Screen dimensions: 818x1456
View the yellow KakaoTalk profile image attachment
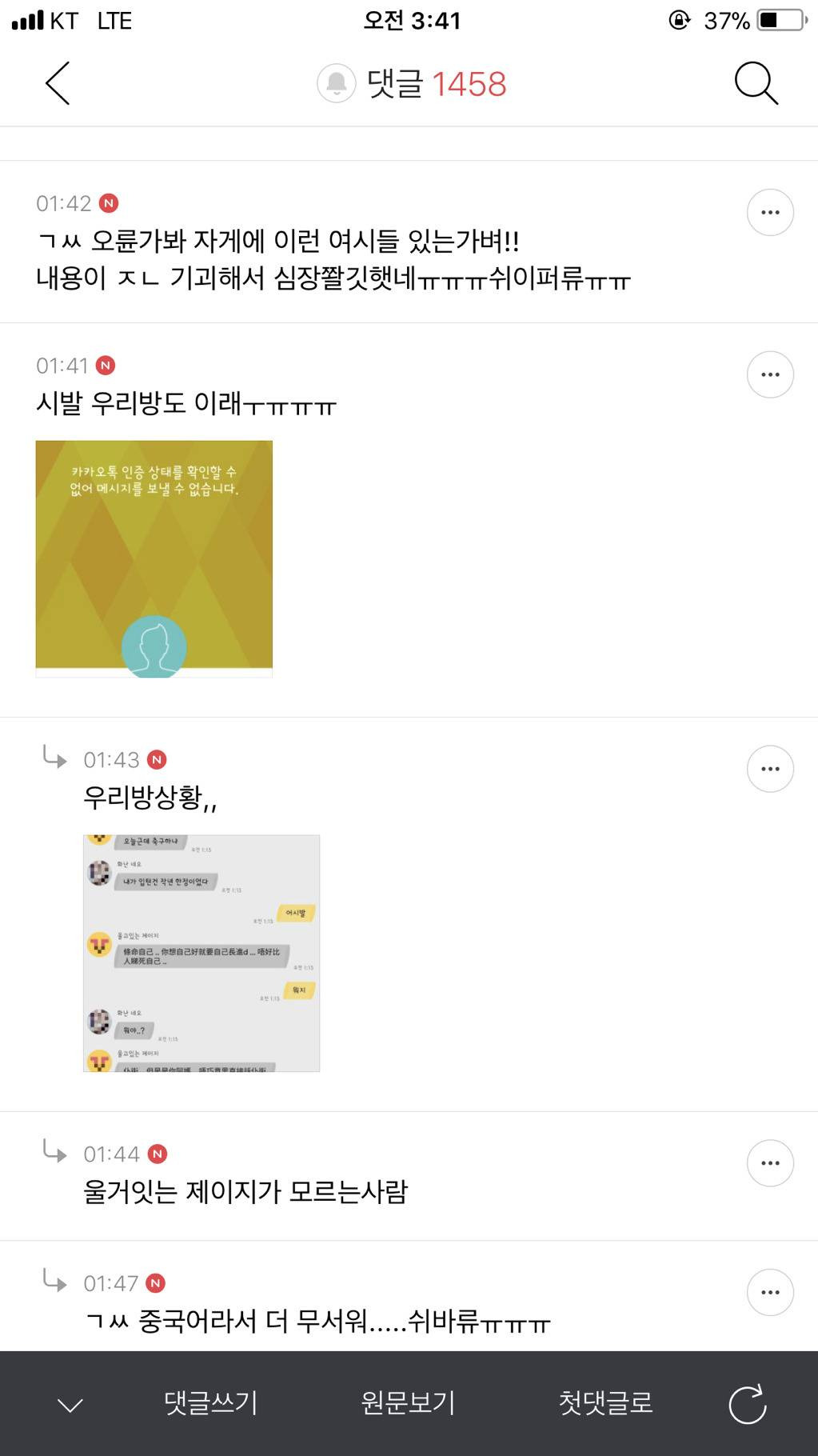(154, 558)
